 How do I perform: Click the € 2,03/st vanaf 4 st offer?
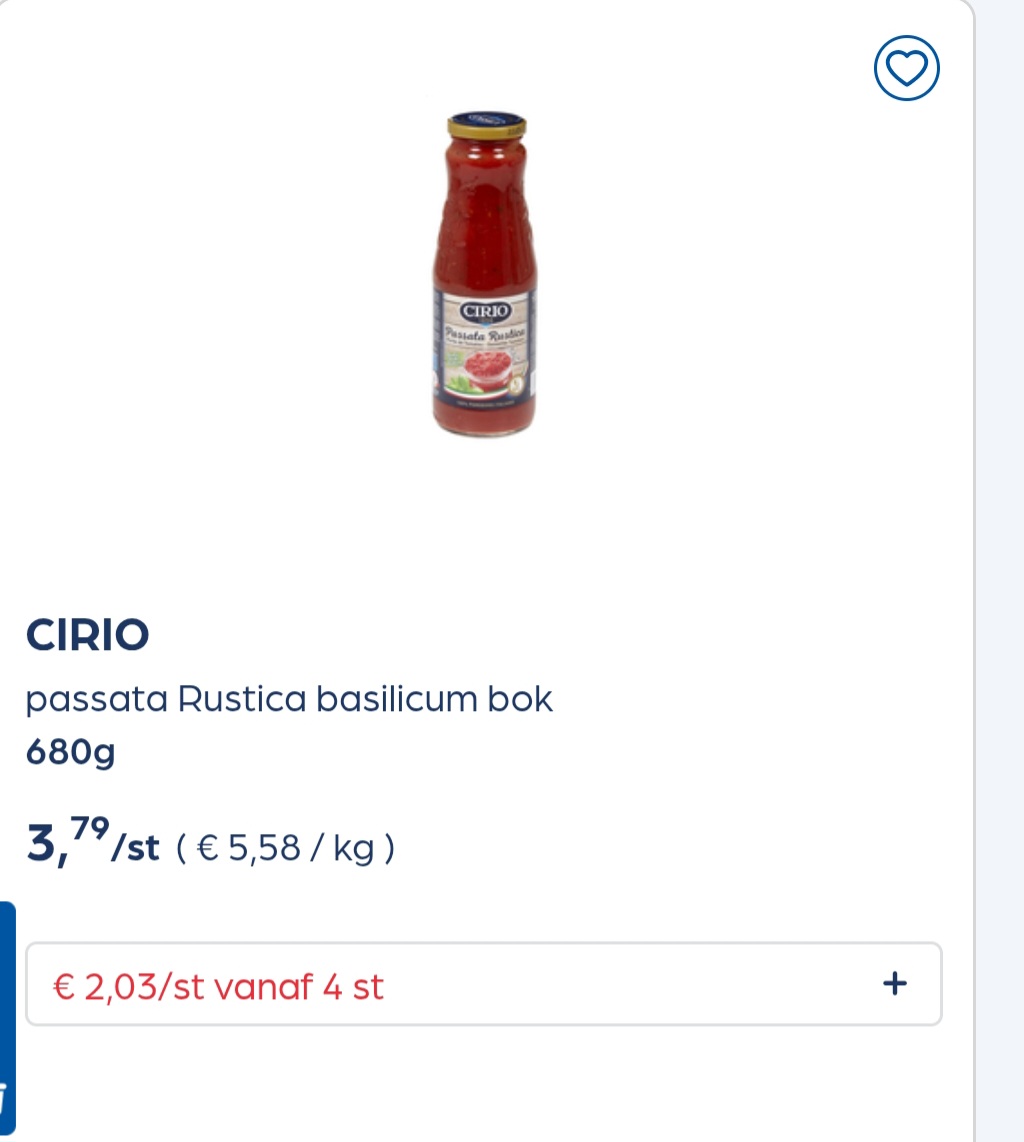coord(219,985)
